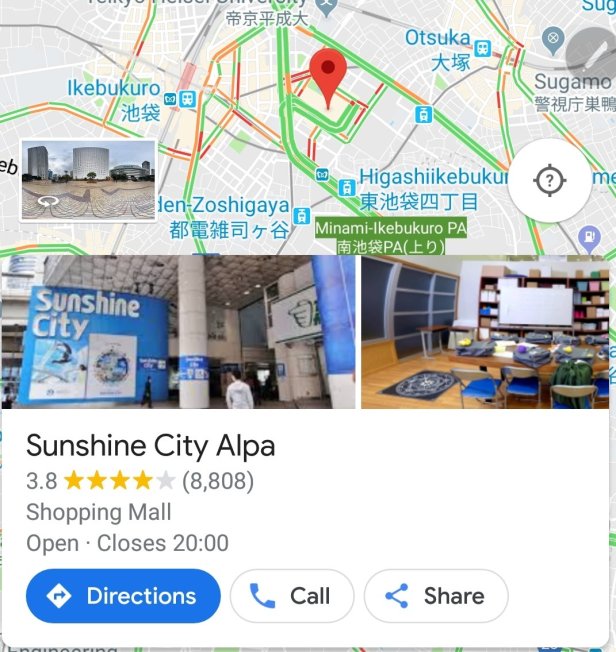Open Sunshine City Alpa place details
This screenshot has height=652, width=616.
coord(151,446)
